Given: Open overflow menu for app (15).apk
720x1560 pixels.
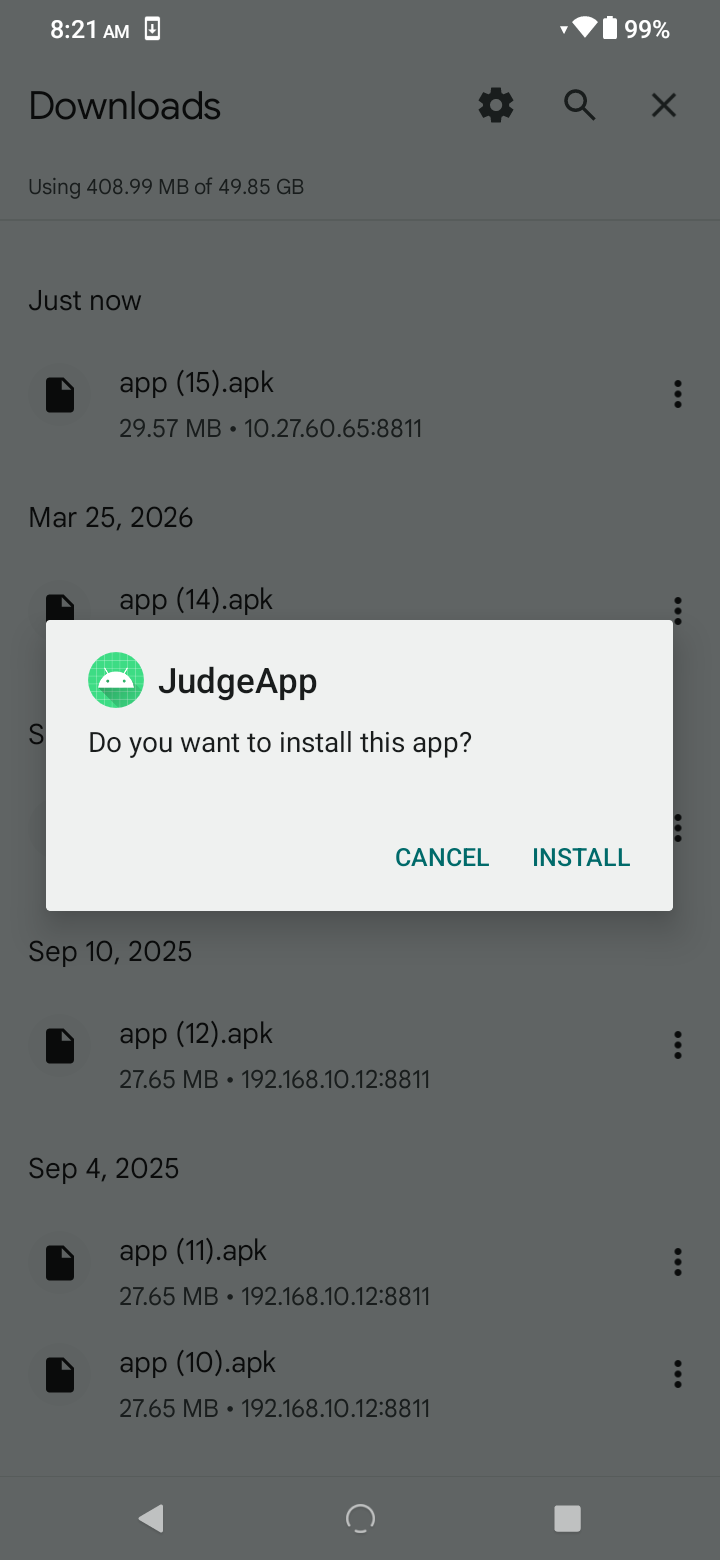Looking at the screenshot, I should (678, 394).
